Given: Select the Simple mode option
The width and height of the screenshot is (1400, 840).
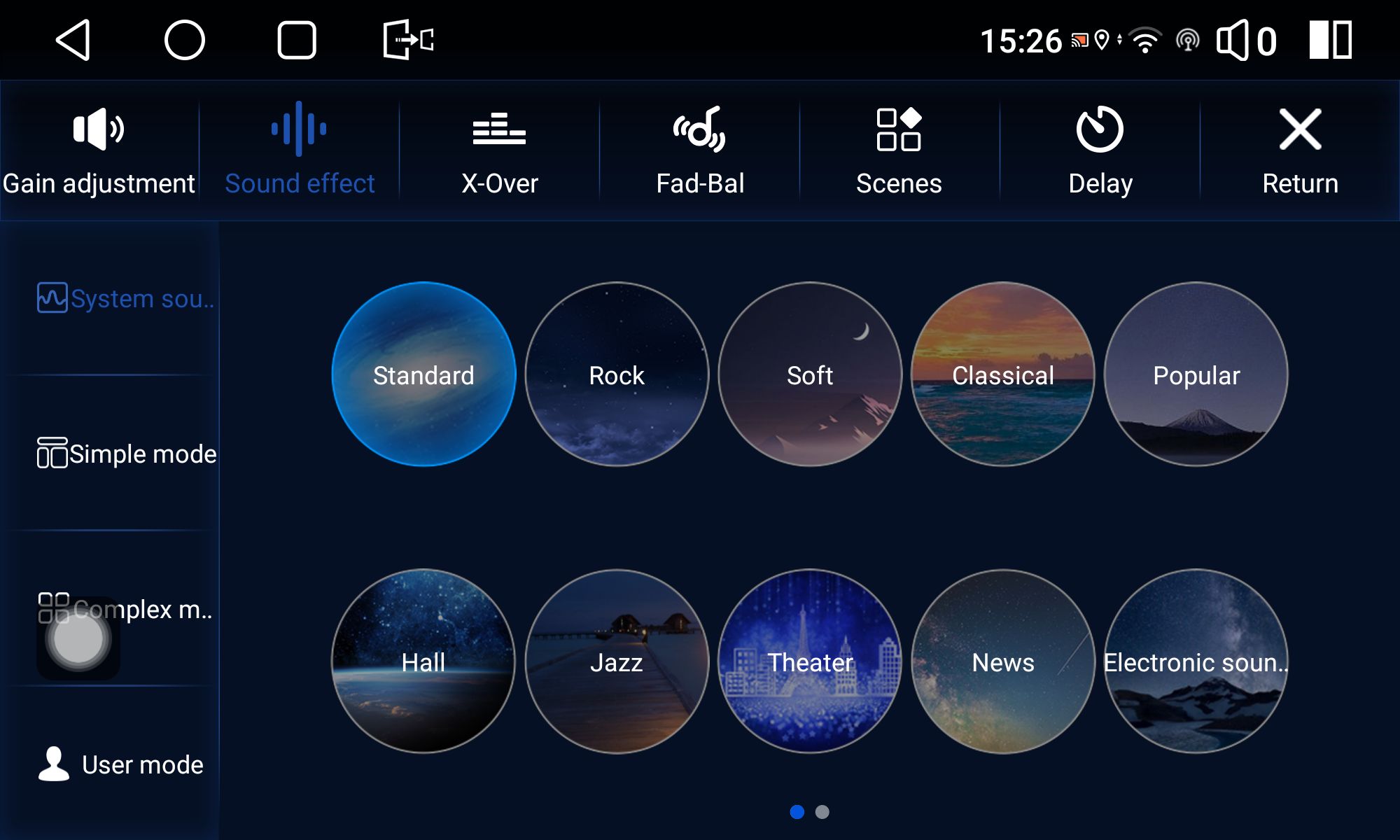Looking at the screenshot, I should (127, 454).
